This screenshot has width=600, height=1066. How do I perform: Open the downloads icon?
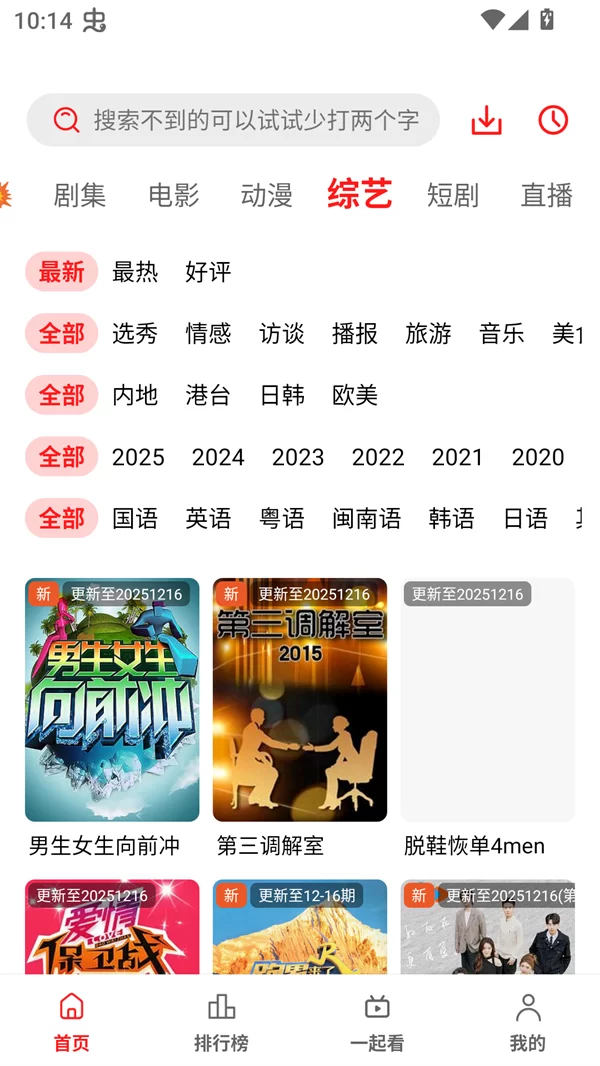click(x=486, y=120)
